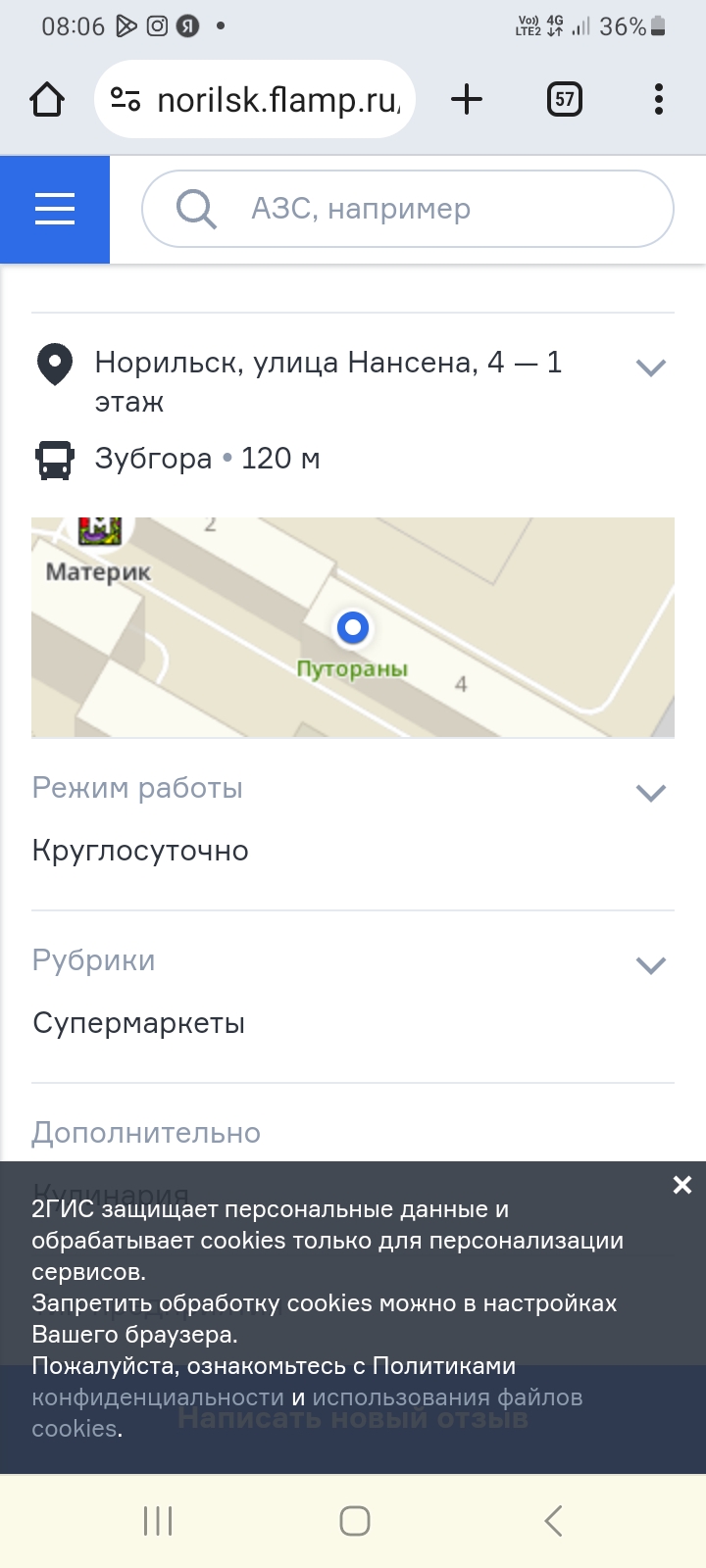Expand the address details chevron

coord(651,368)
